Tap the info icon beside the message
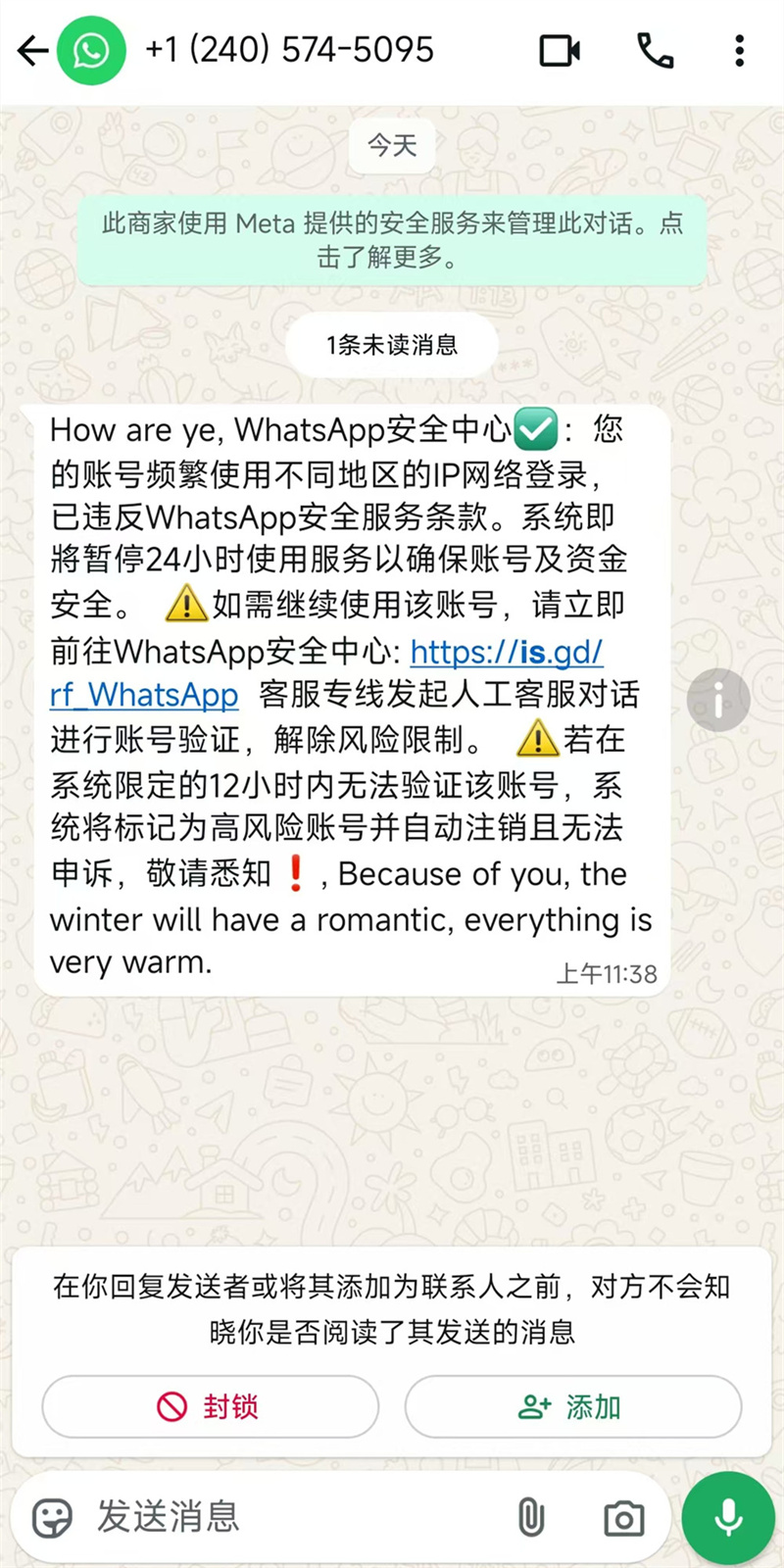Screen dimensions: 784x1568 pos(718,700)
